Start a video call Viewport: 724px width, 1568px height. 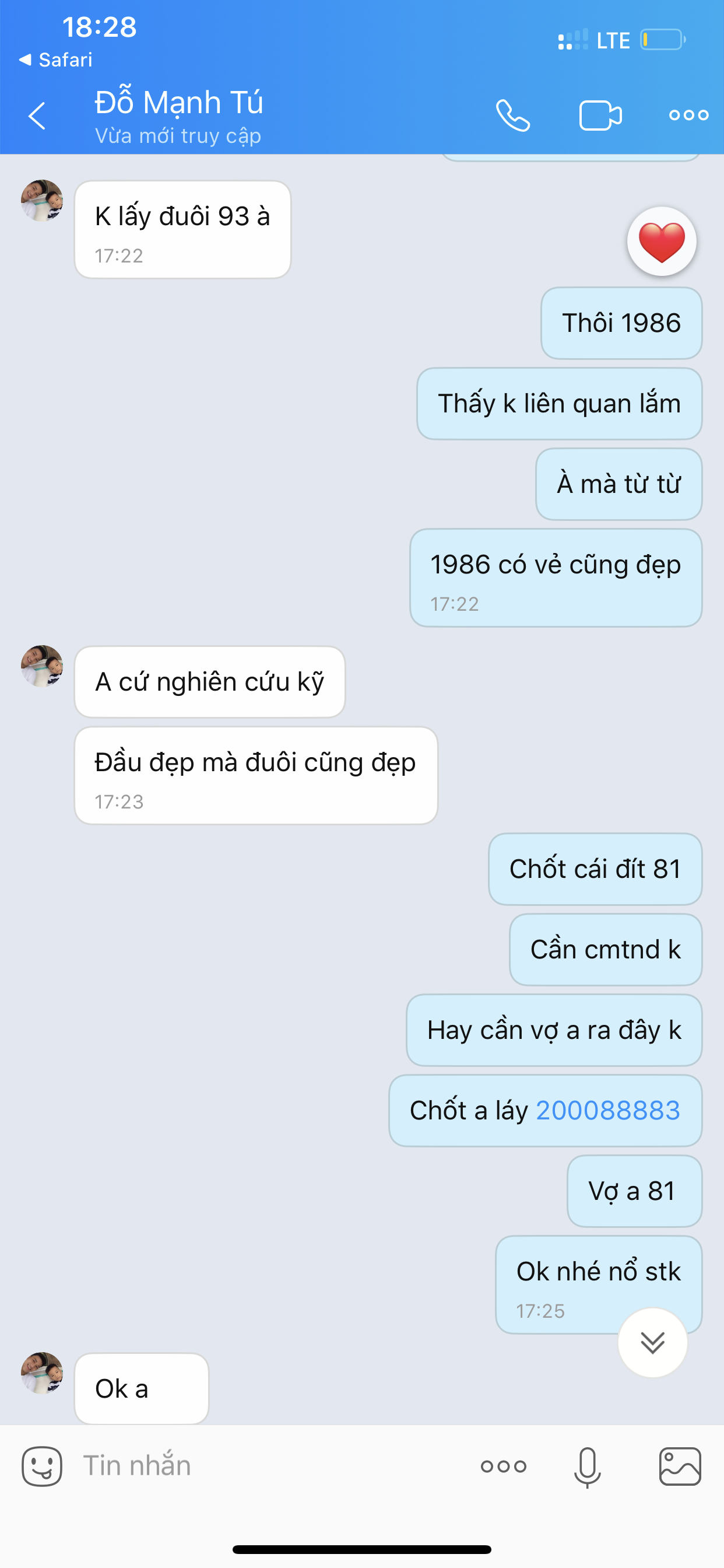tap(600, 116)
